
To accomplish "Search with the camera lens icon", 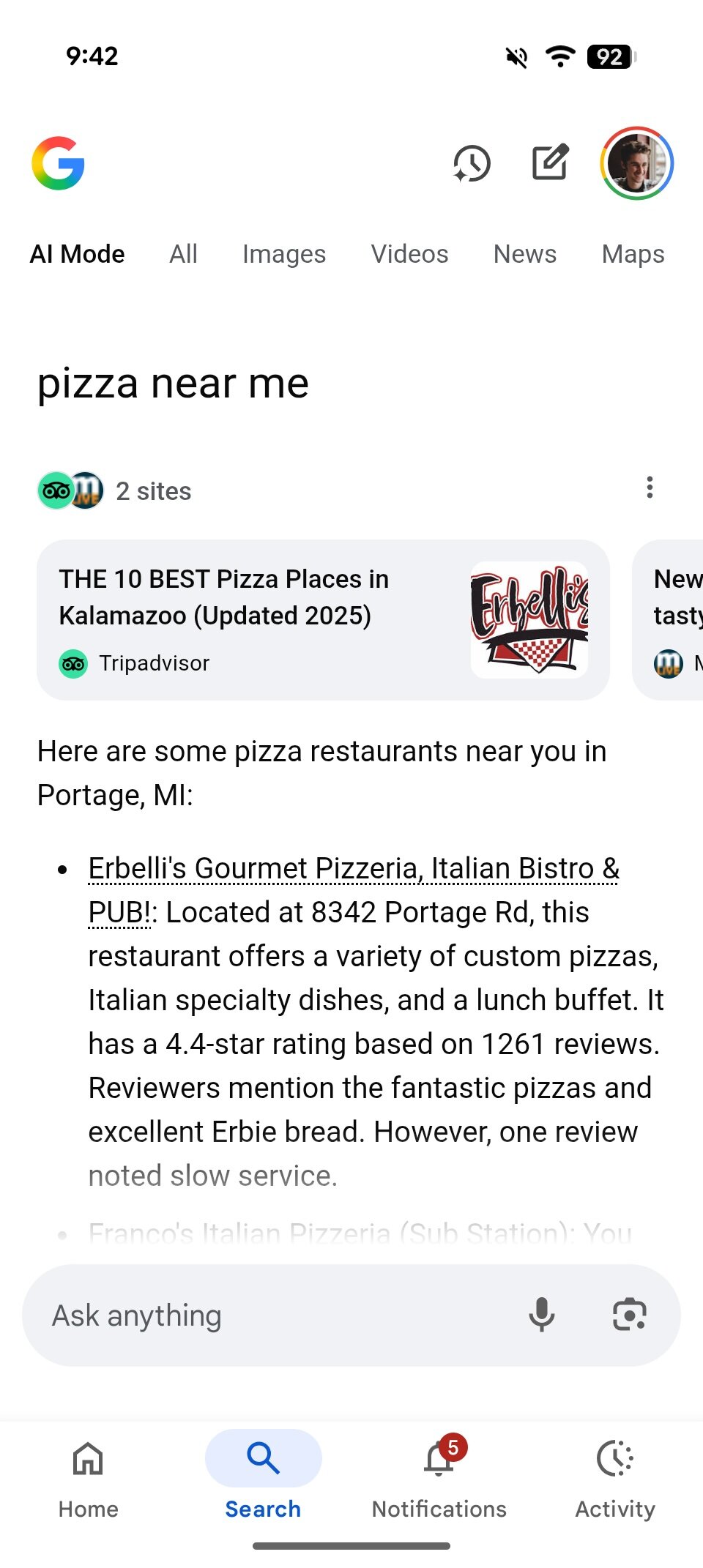I will click(629, 1315).
